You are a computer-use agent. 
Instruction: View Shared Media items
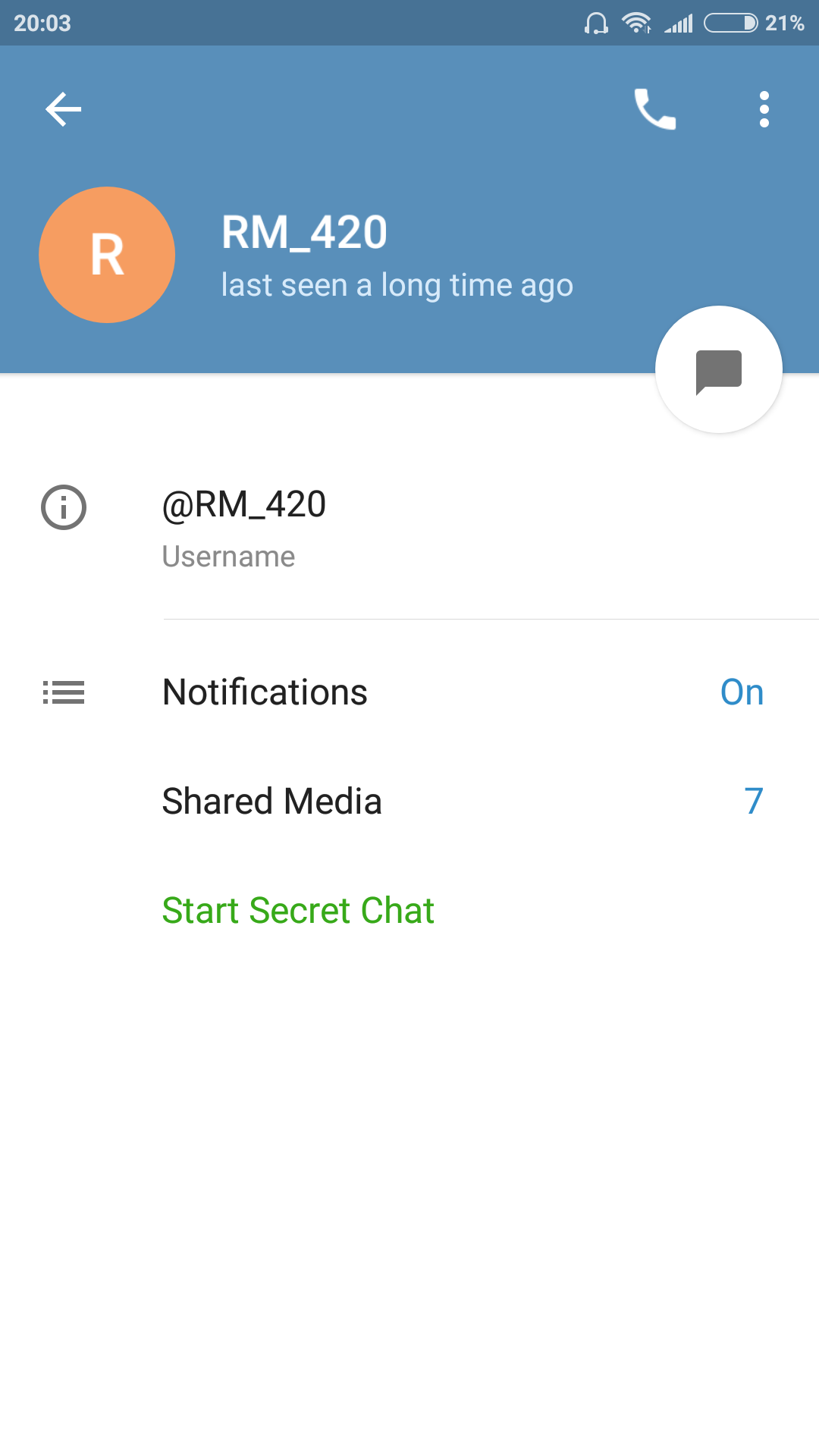point(409,802)
